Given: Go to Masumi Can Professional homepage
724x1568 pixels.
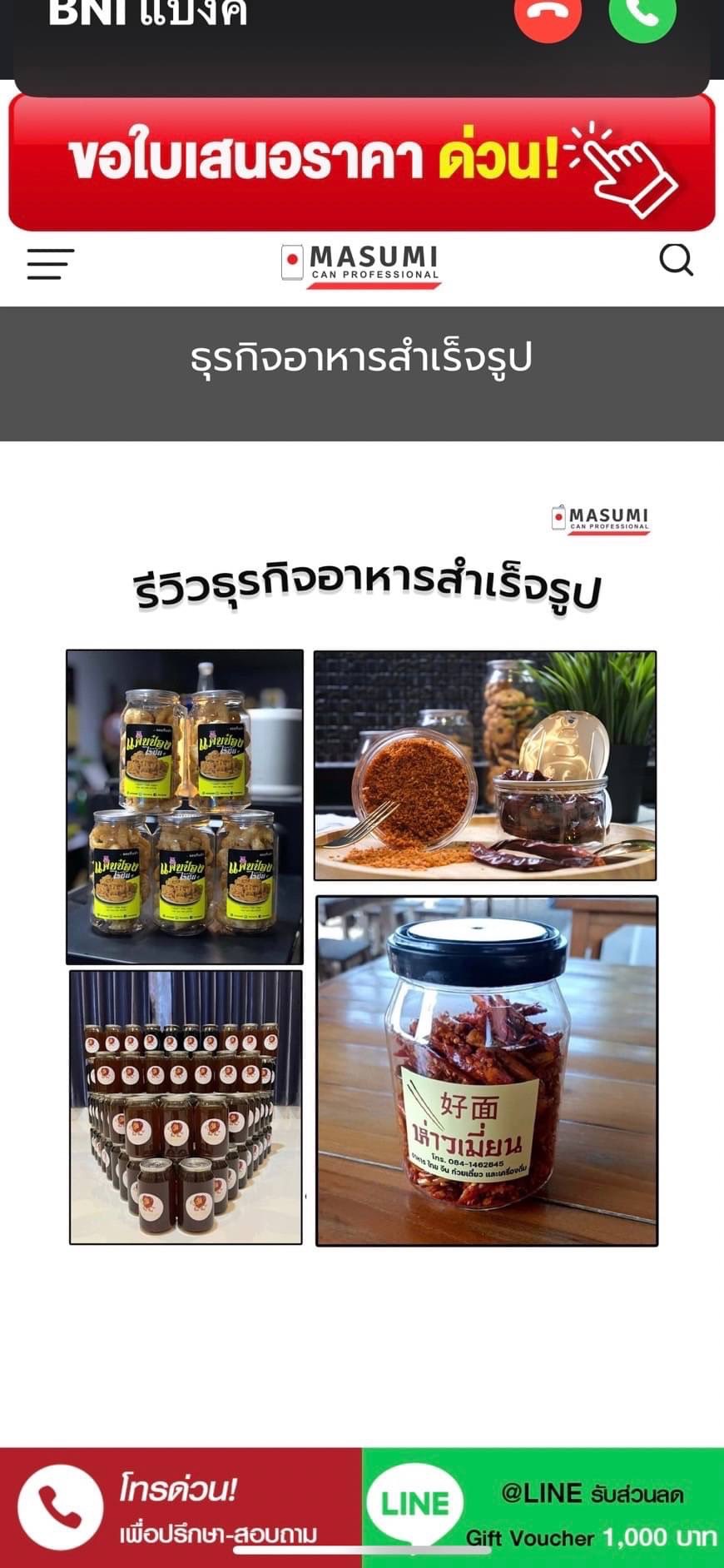Looking at the screenshot, I should click(x=361, y=265).
